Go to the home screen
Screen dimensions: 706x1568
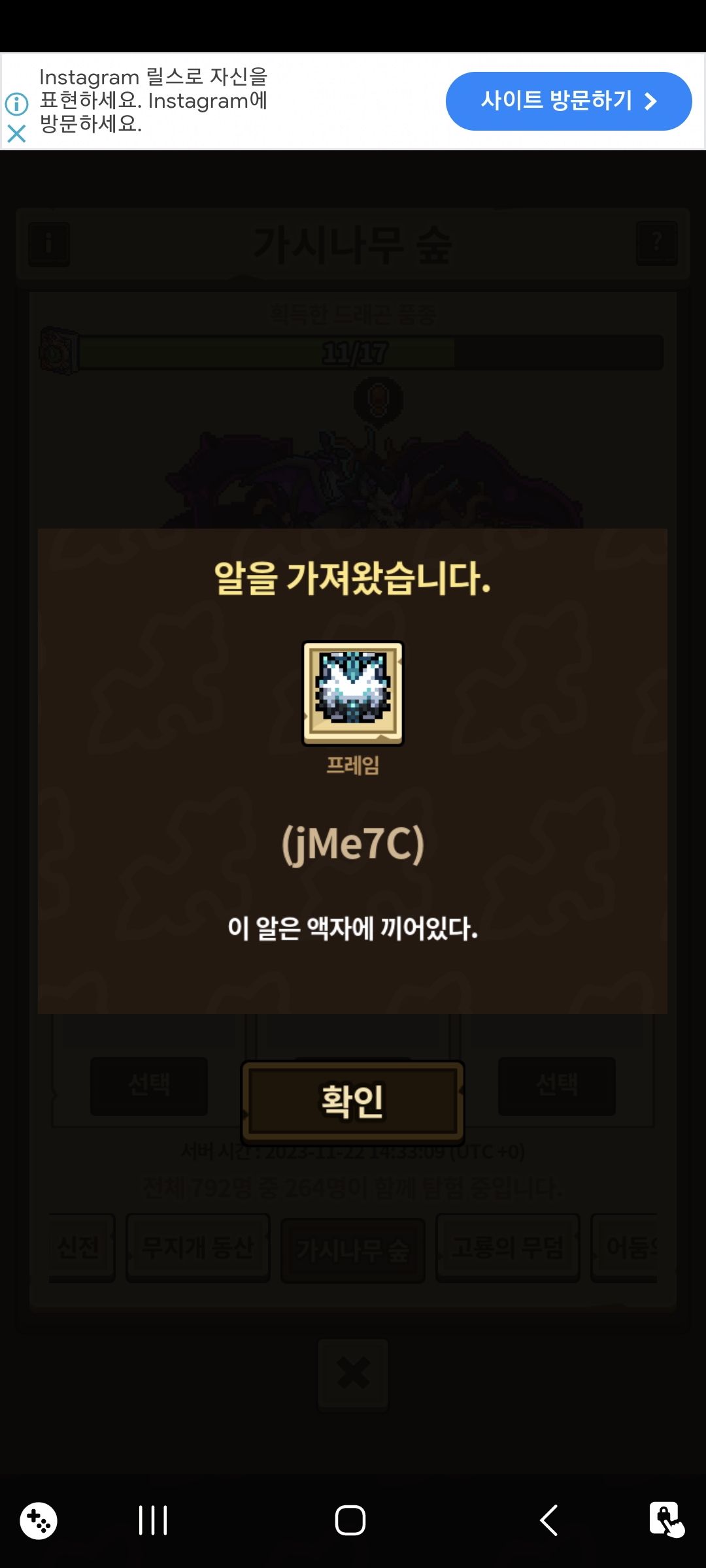(350, 1520)
